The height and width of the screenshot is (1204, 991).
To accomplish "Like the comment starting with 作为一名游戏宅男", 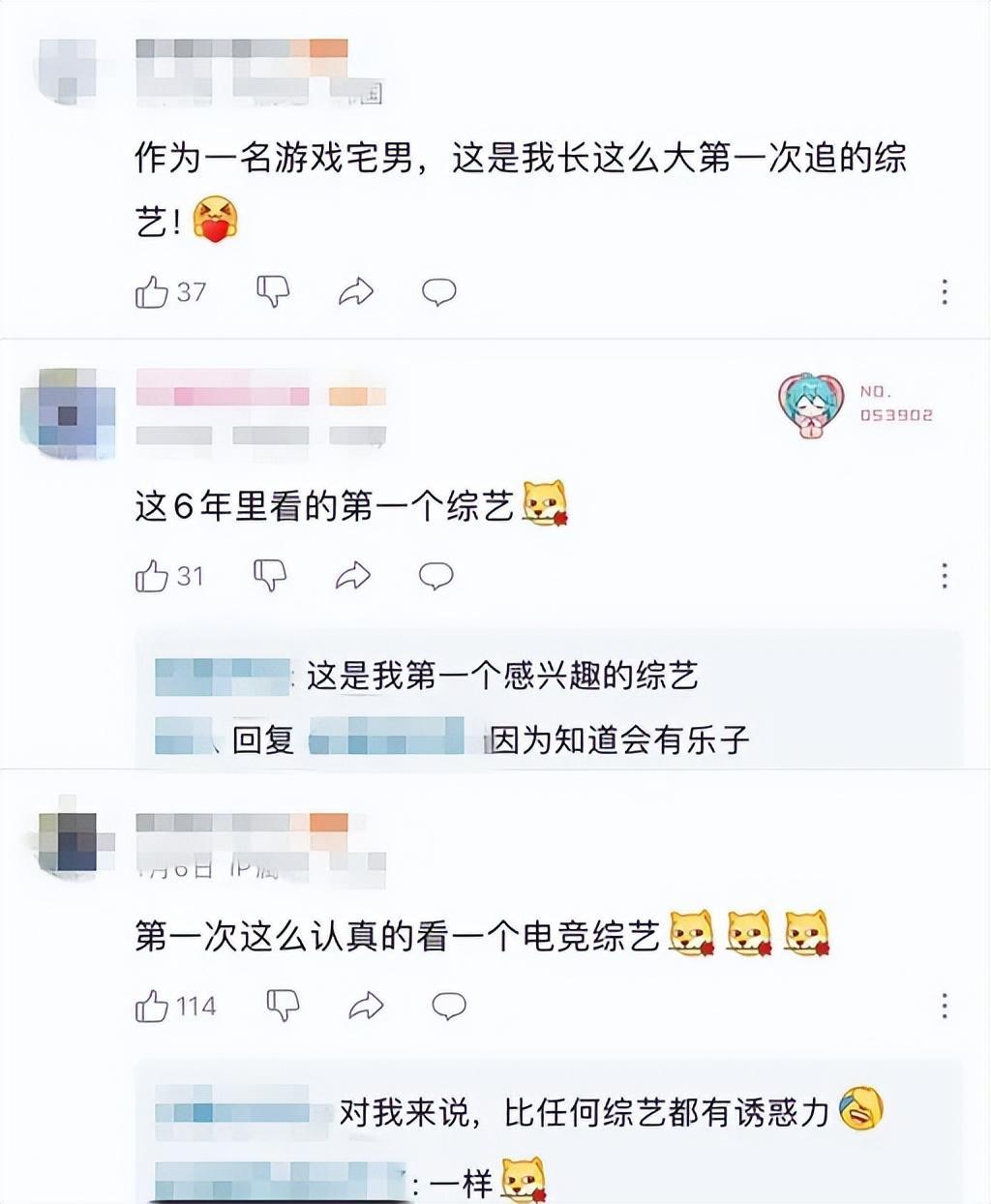I will (x=152, y=291).
